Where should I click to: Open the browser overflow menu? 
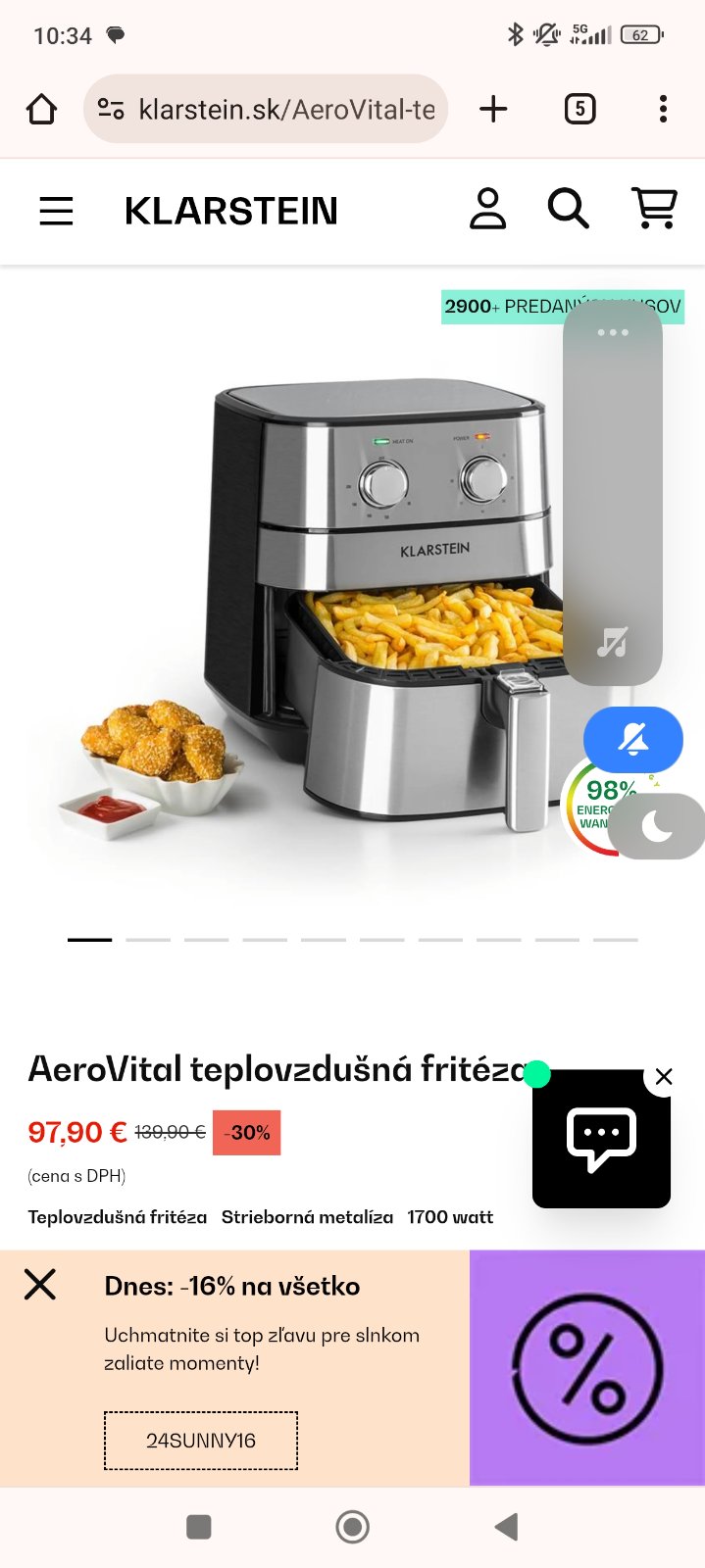(x=663, y=109)
